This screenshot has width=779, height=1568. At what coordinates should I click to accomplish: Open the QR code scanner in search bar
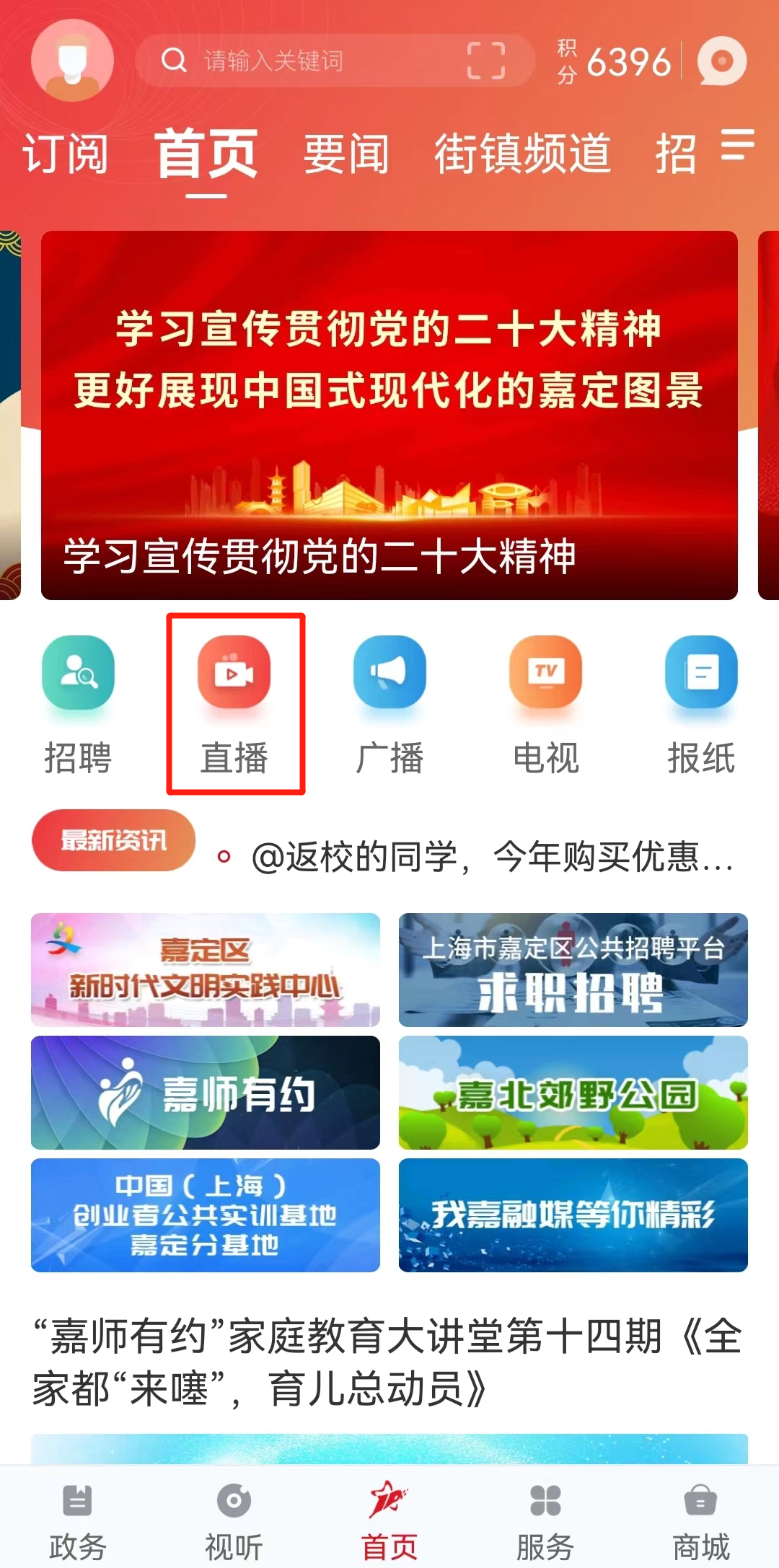[485, 62]
